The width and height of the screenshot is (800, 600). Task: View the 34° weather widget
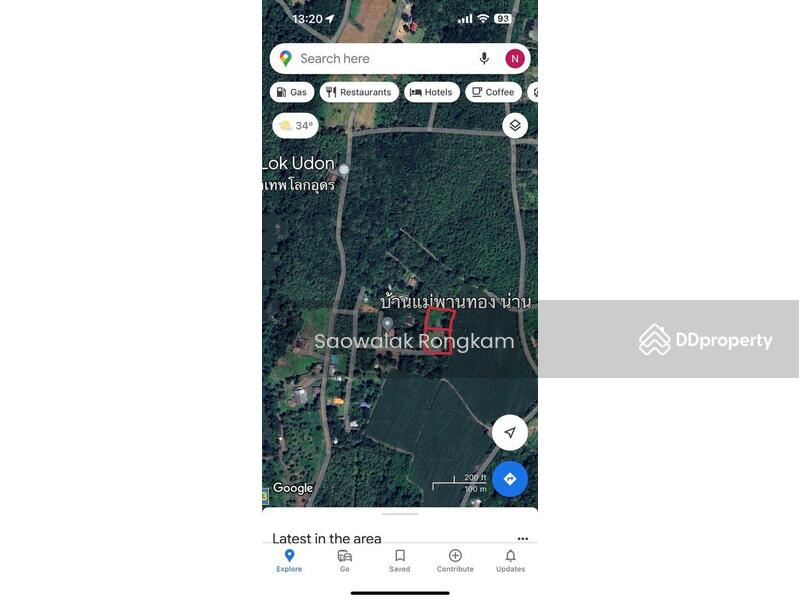tap(296, 126)
